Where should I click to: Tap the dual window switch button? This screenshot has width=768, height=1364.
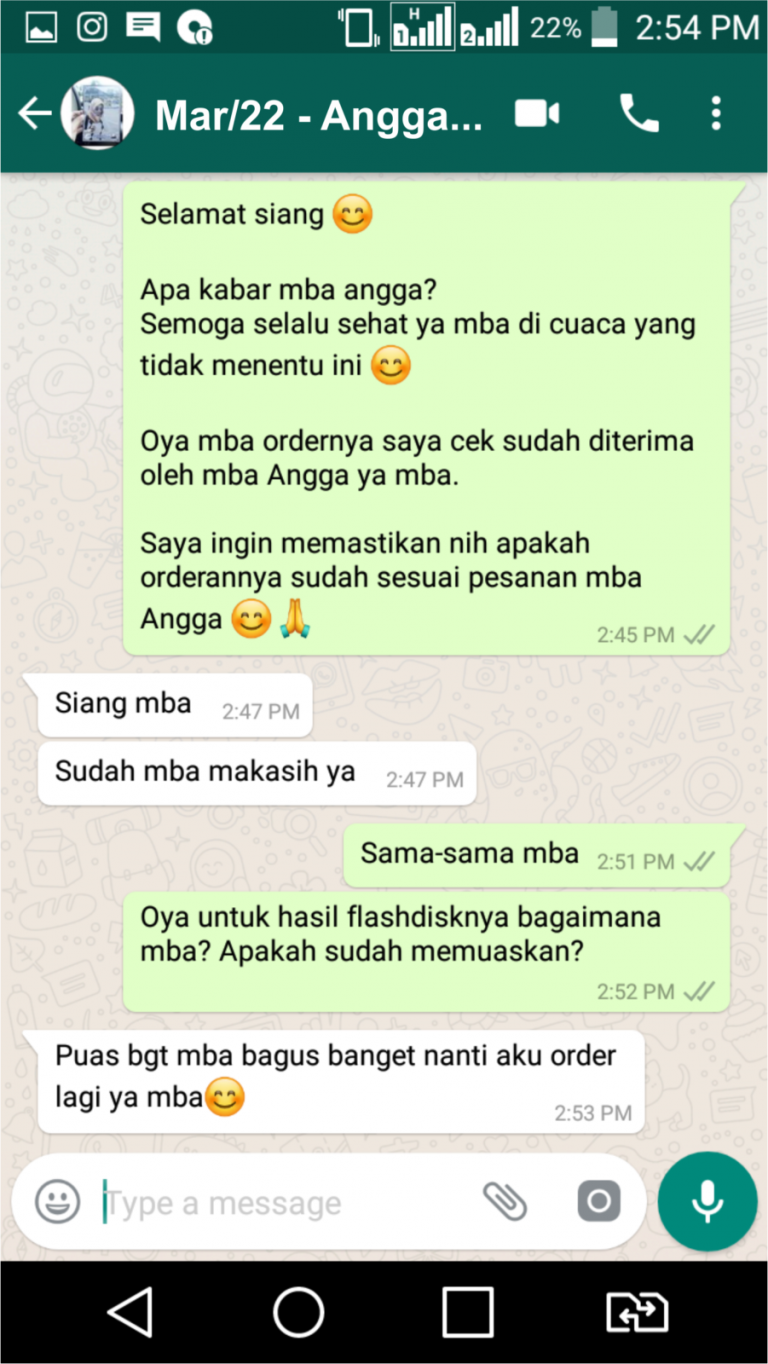[x=636, y=1312]
